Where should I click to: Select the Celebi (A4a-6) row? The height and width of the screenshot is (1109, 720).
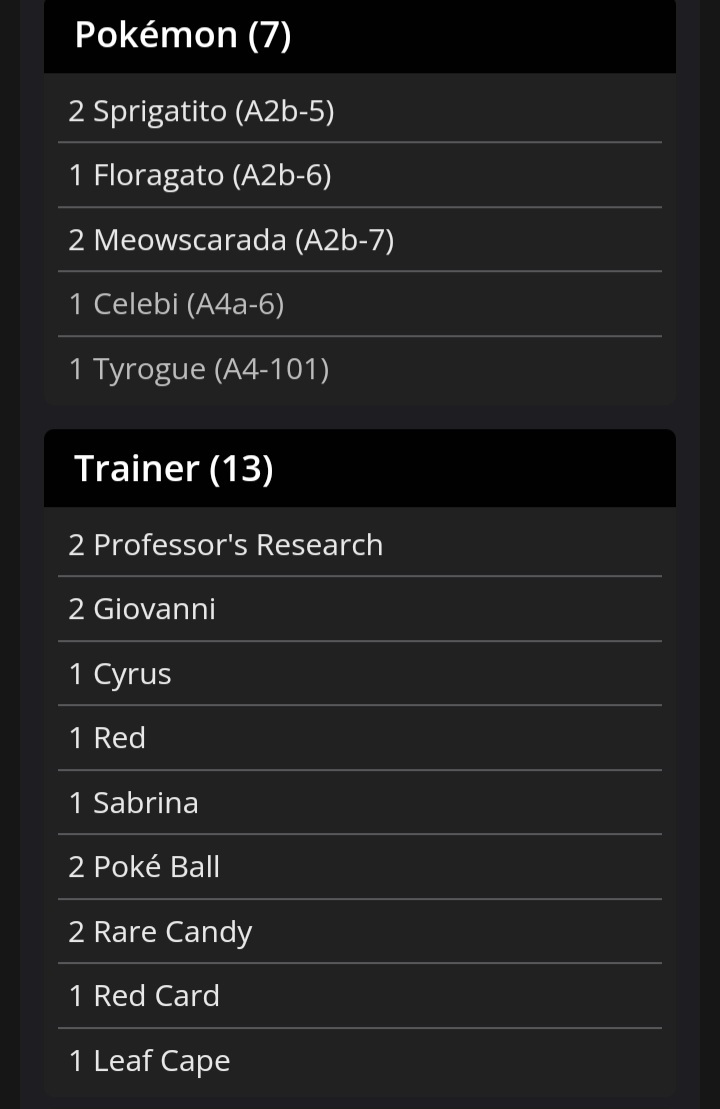(x=359, y=304)
